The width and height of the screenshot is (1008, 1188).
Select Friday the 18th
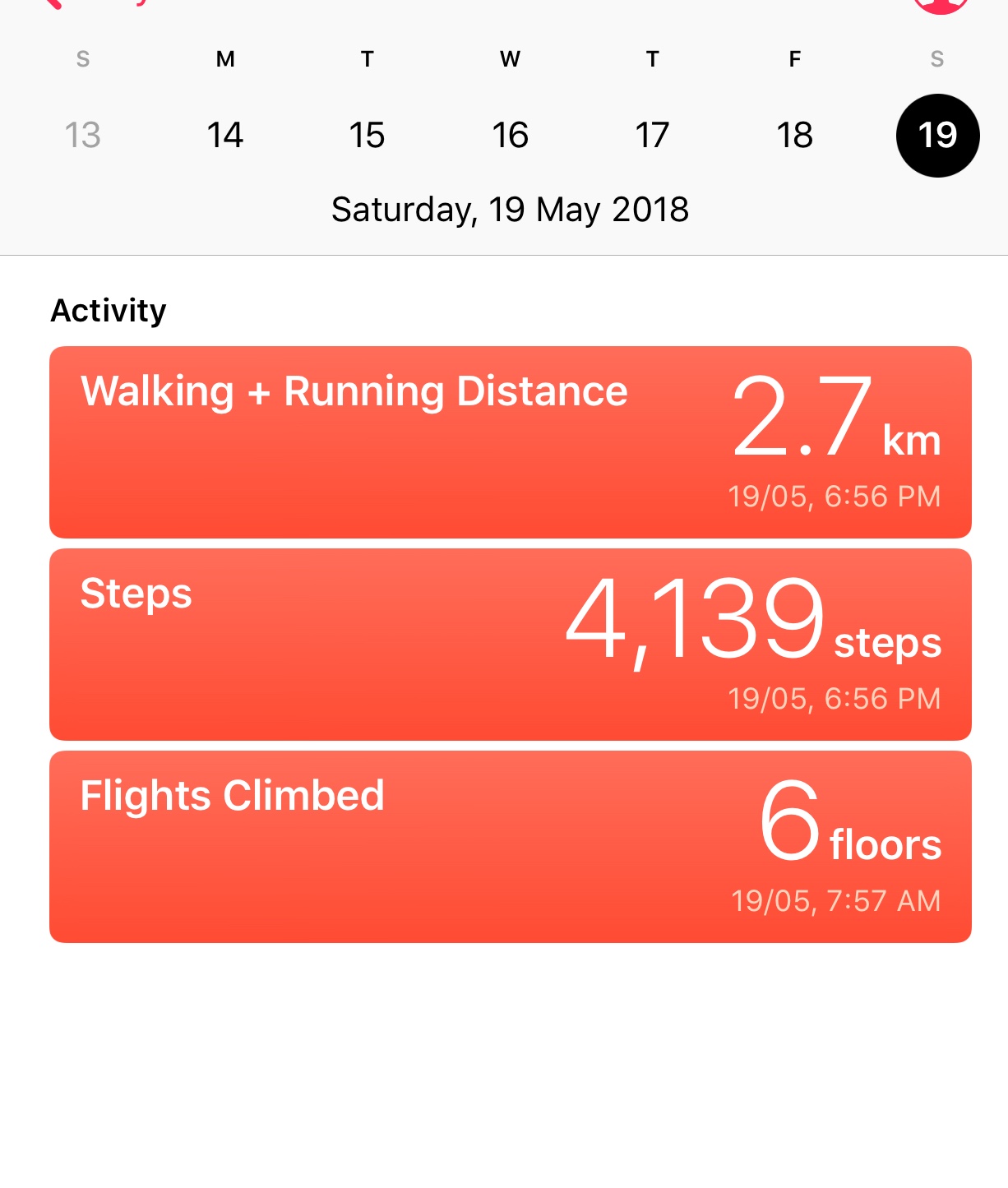tap(795, 136)
